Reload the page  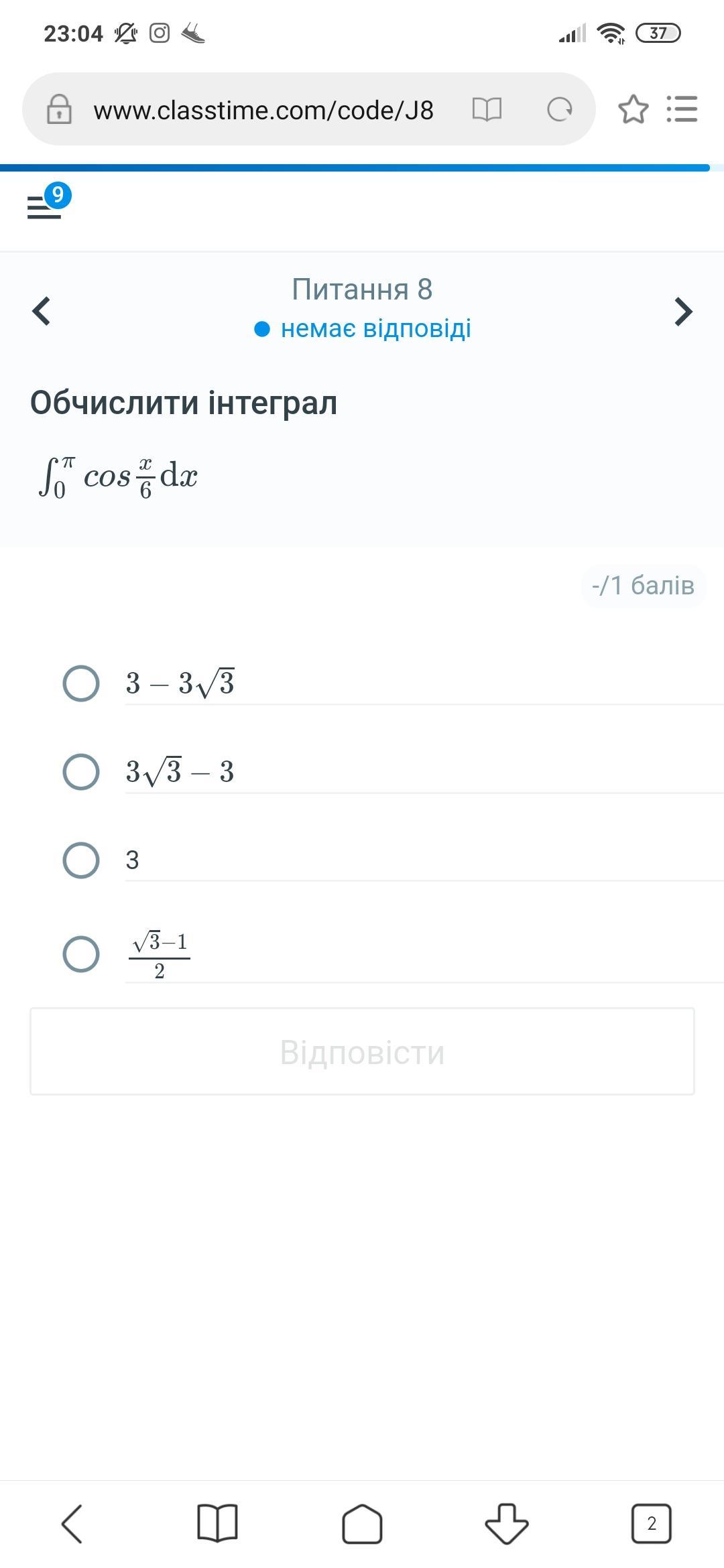click(560, 109)
